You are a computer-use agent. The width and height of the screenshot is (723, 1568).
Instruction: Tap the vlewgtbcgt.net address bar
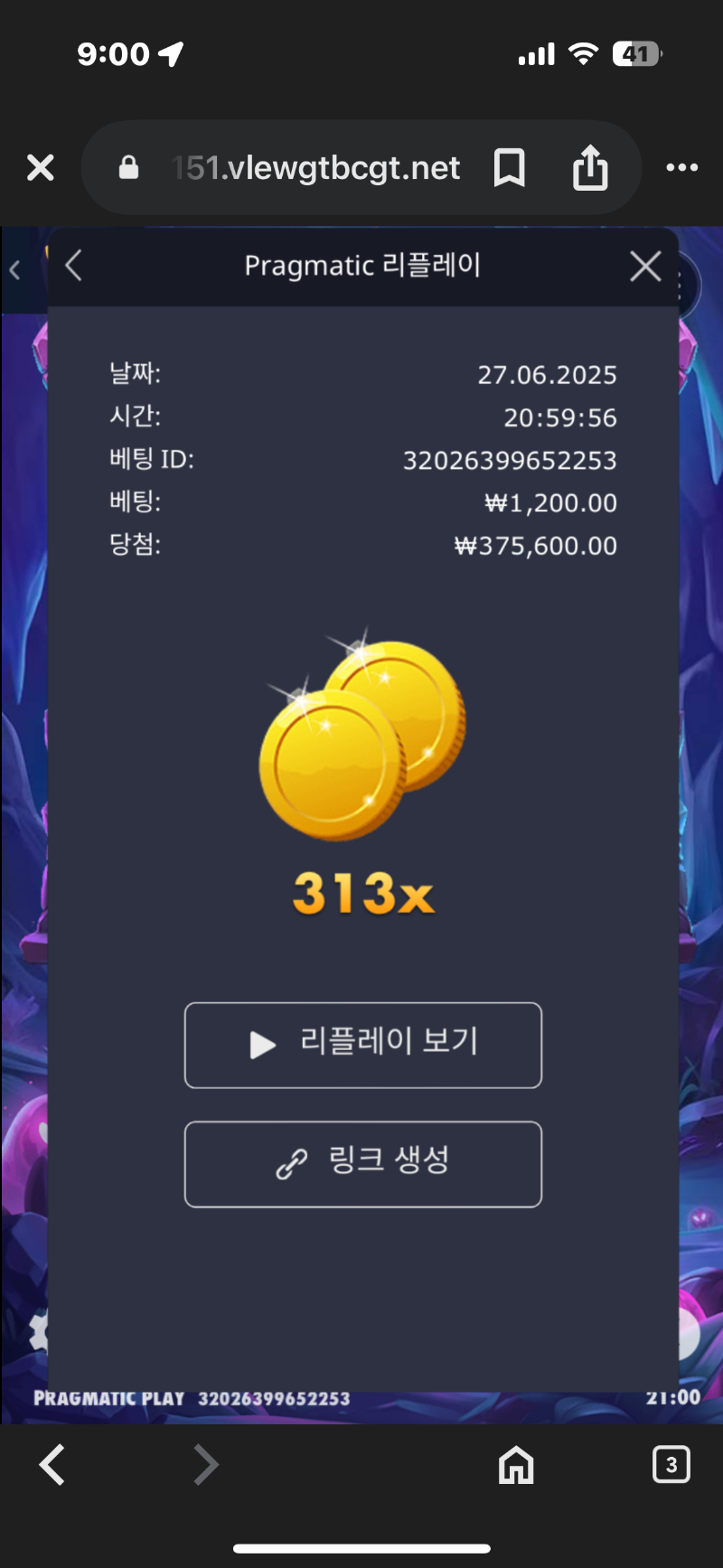pos(316,168)
